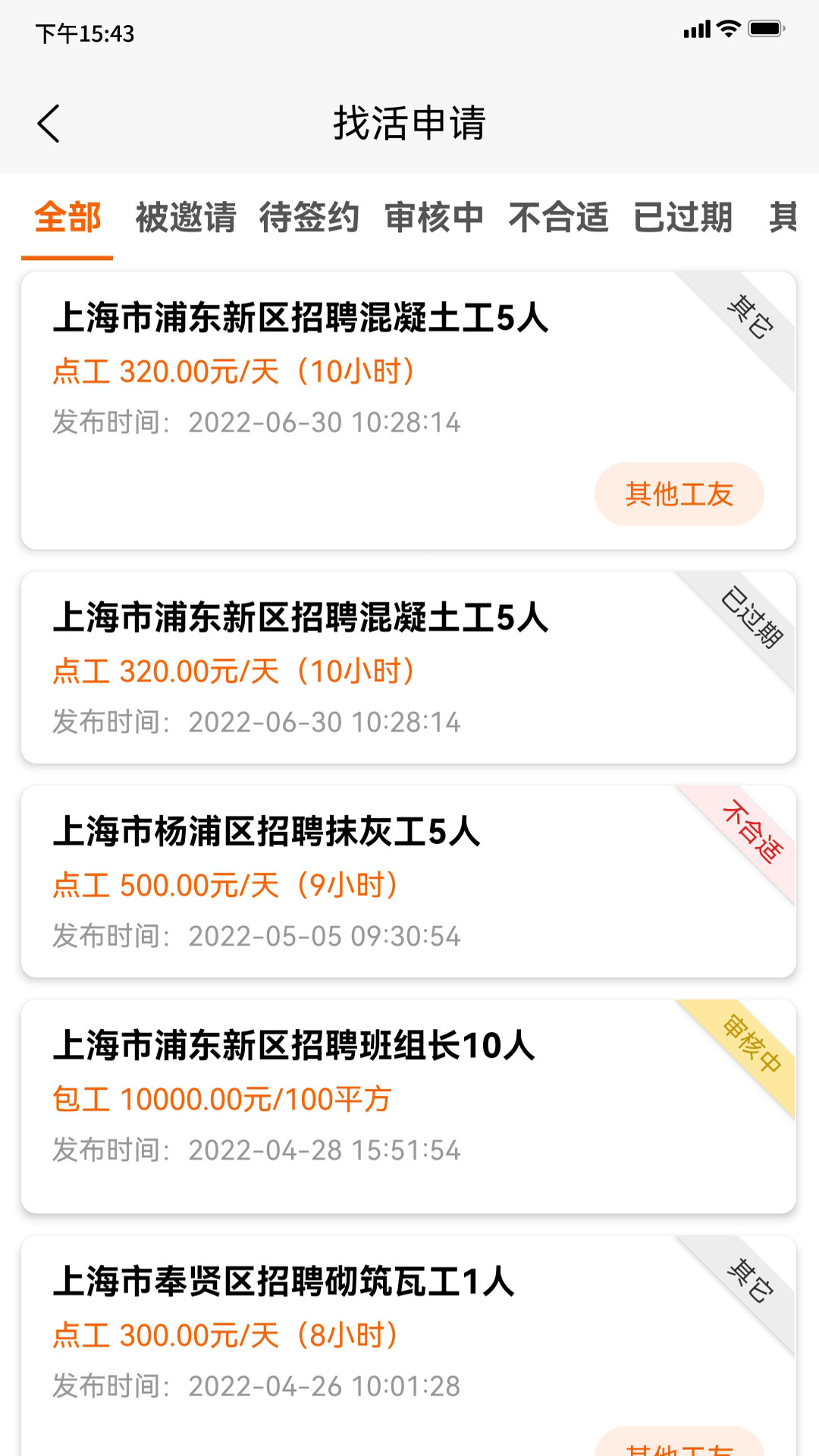The height and width of the screenshot is (1456, 819).
Task: Go back from 找活申请 page
Action: point(49,124)
